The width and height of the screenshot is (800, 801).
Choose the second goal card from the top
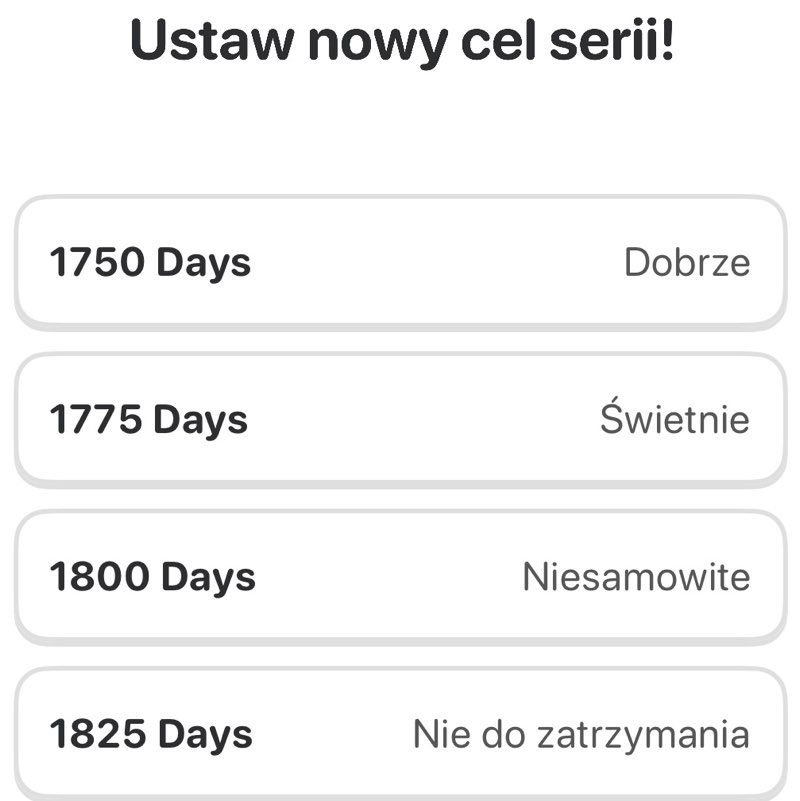pyautogui.click(x=400, y=418)
